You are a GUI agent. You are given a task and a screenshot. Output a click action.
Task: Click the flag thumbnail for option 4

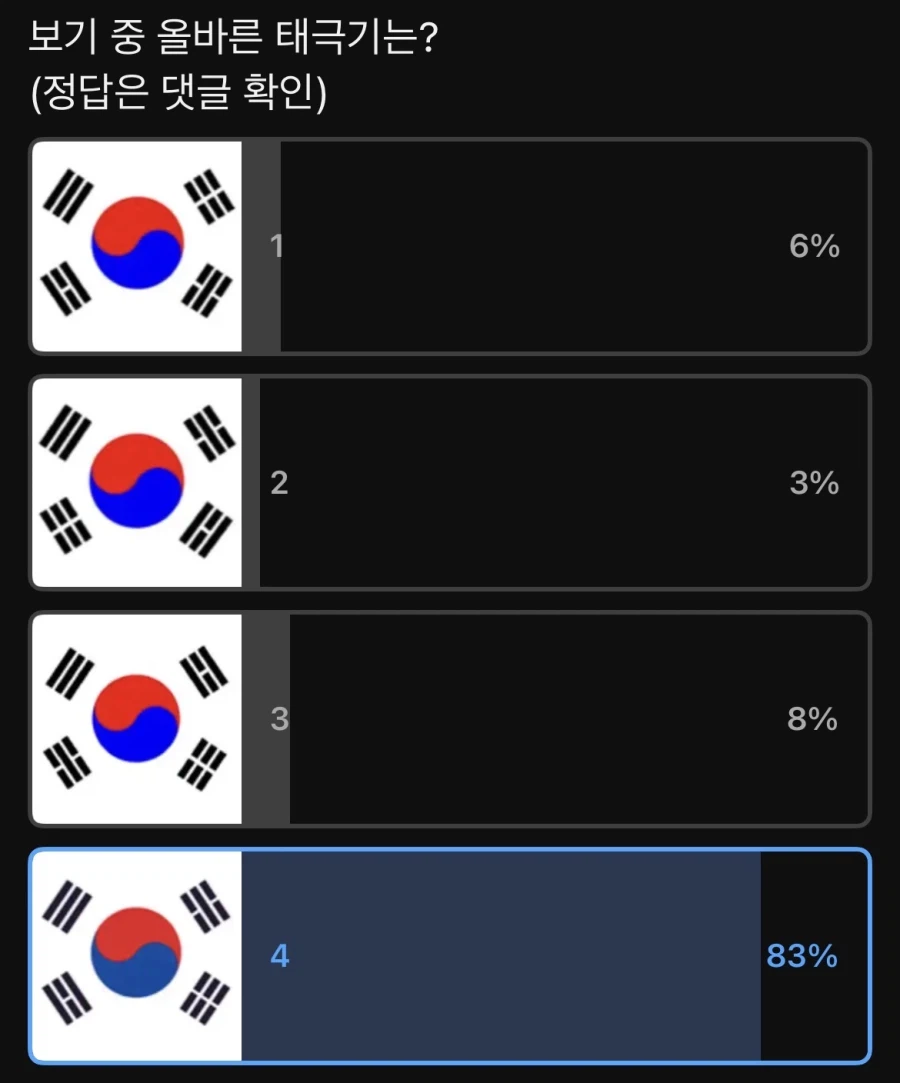(137, 956)
